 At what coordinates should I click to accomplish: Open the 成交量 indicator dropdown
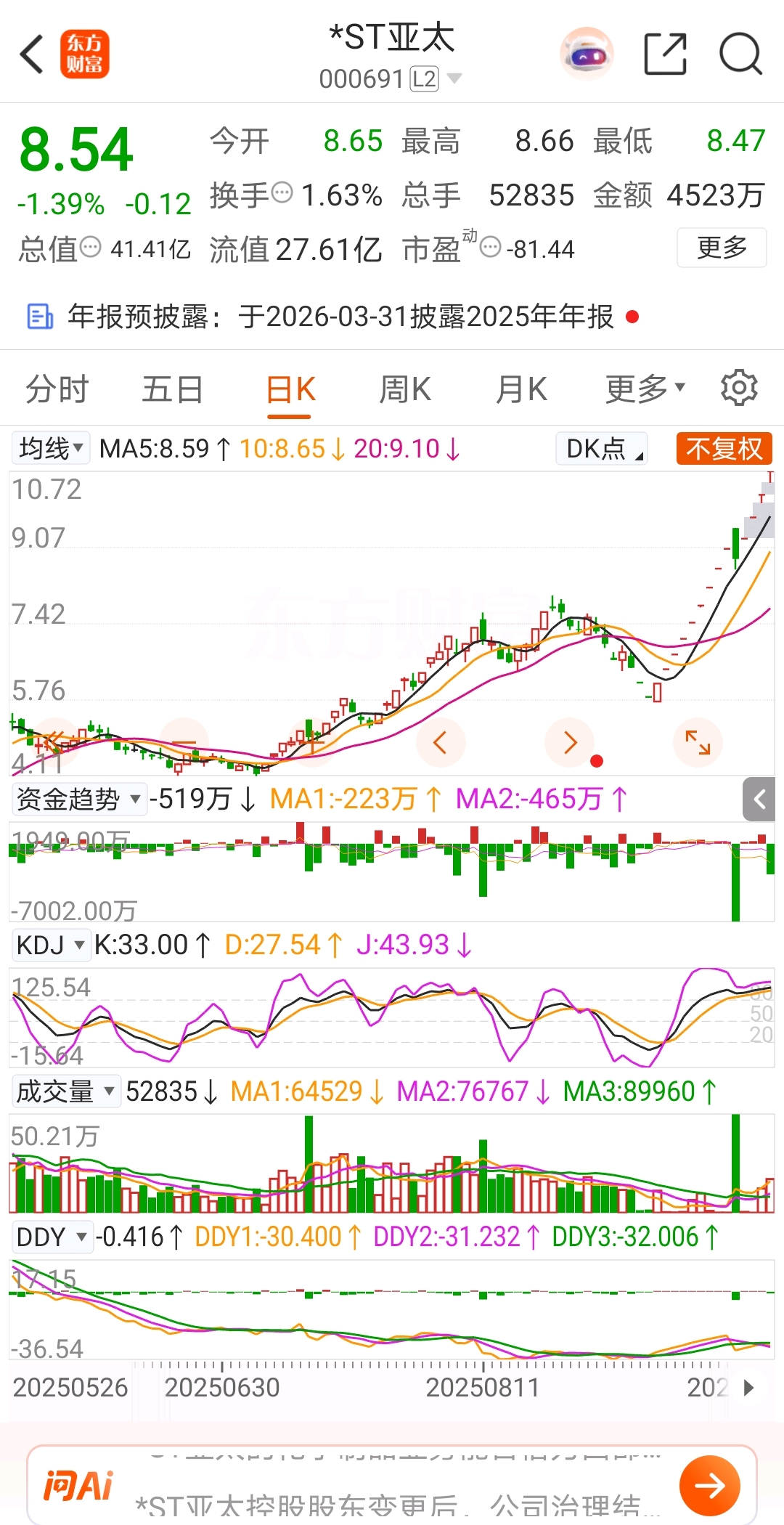(65, 1091)
